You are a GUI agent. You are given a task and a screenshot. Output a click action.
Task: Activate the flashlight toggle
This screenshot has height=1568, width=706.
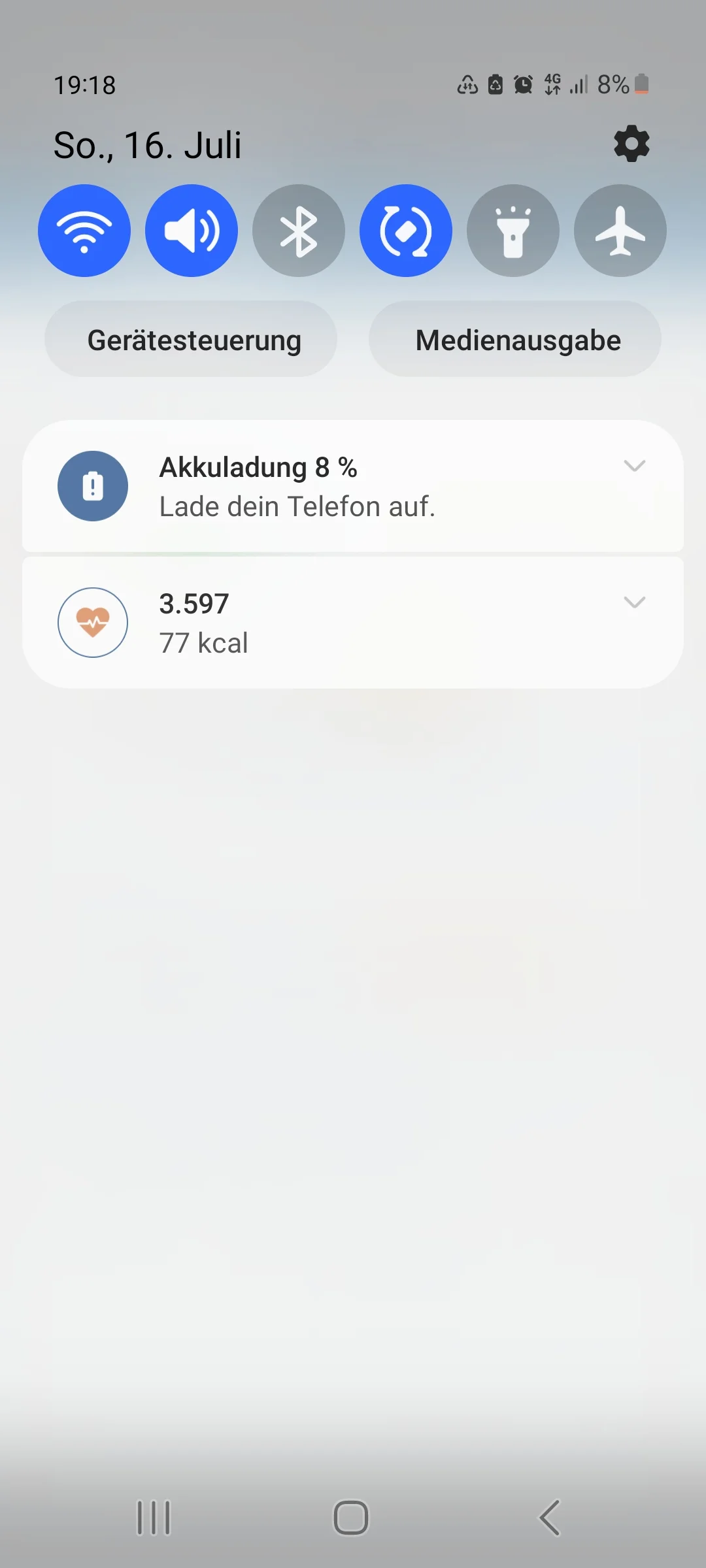pos(513,230)
